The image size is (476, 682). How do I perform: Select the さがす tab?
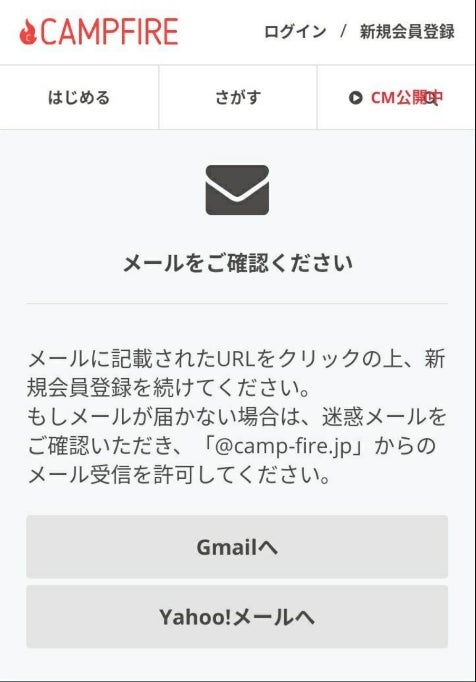click(x=238, y=97)
